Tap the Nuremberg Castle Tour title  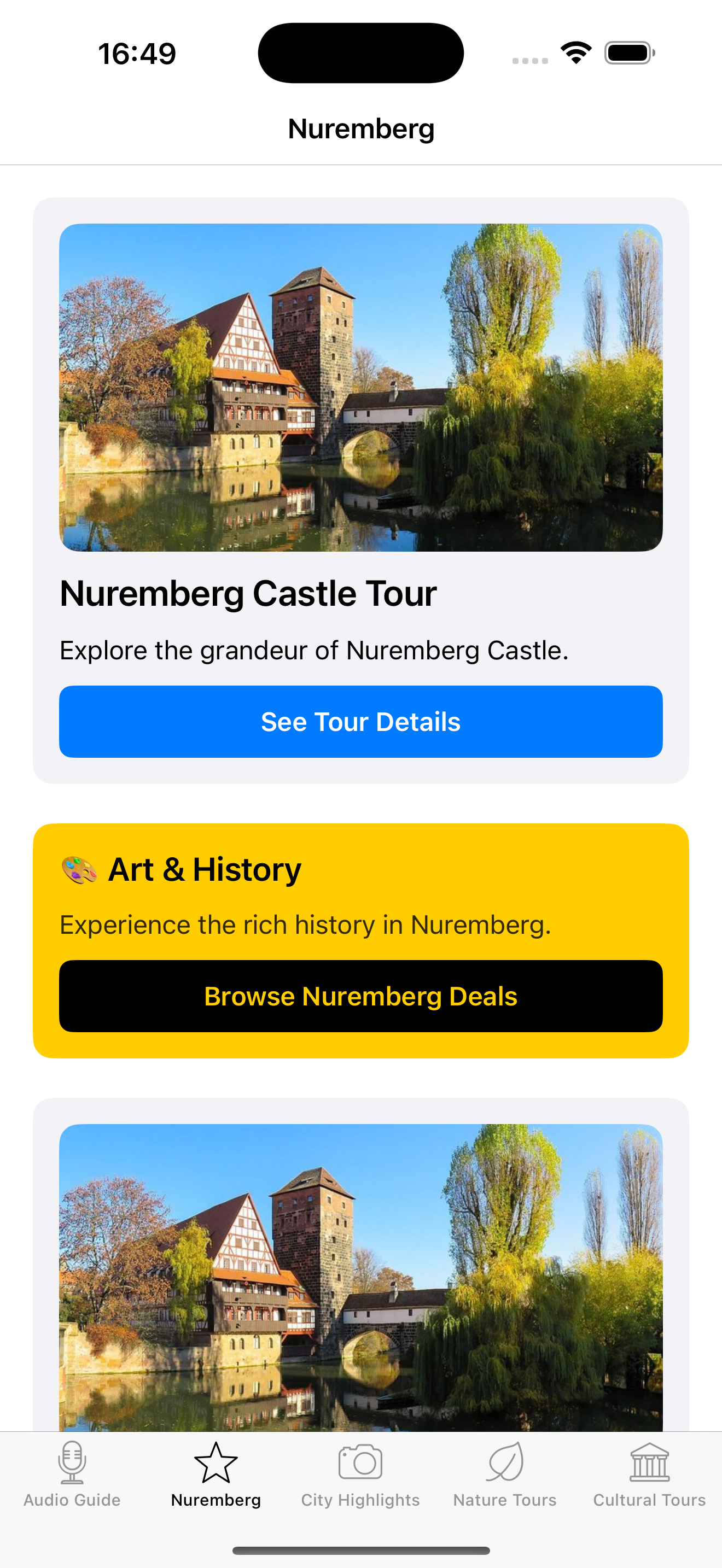248,593
